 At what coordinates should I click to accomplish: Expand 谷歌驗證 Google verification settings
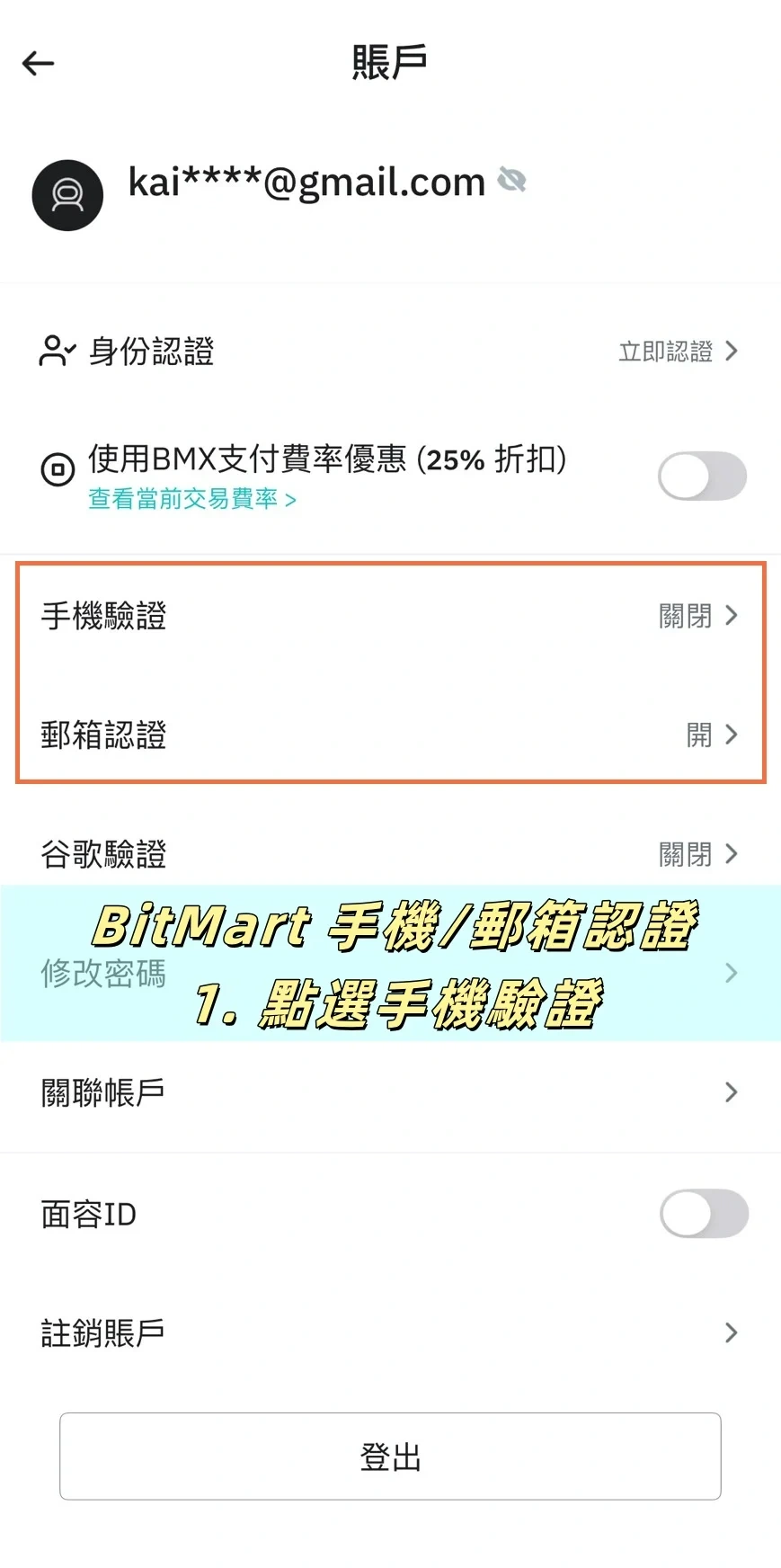click(391, 854)
